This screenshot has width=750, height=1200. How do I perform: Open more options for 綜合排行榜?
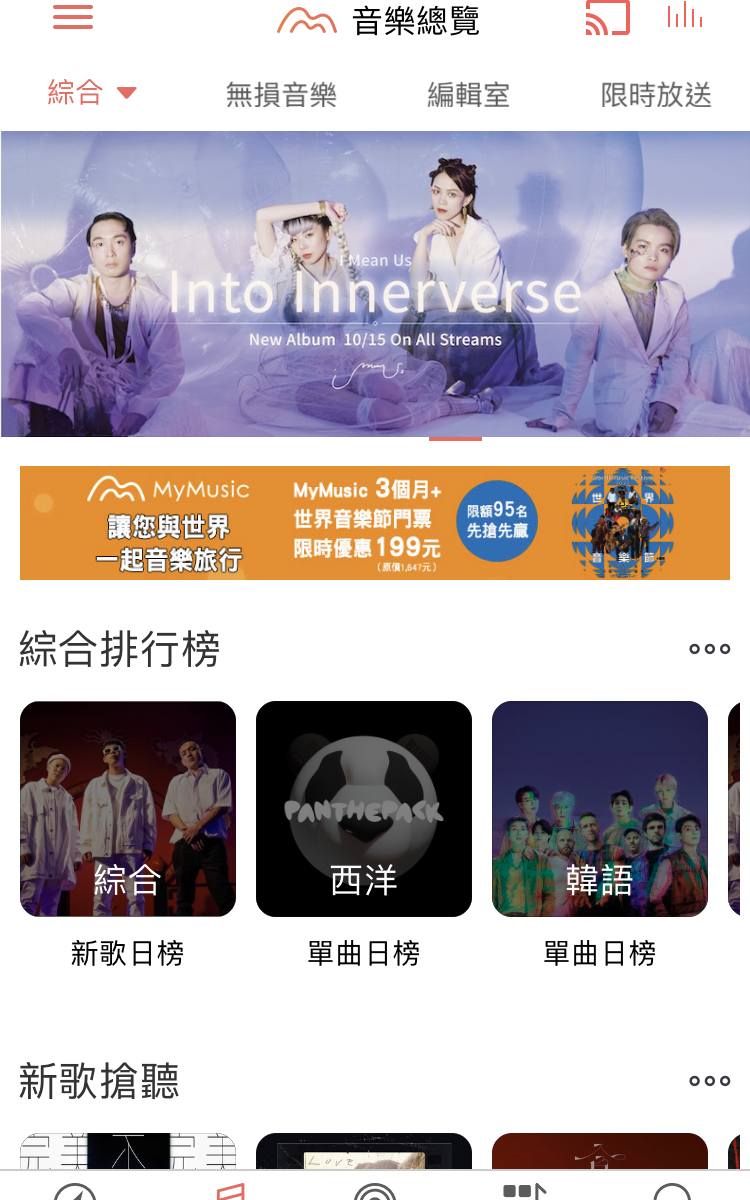click(x=710, y=649)
